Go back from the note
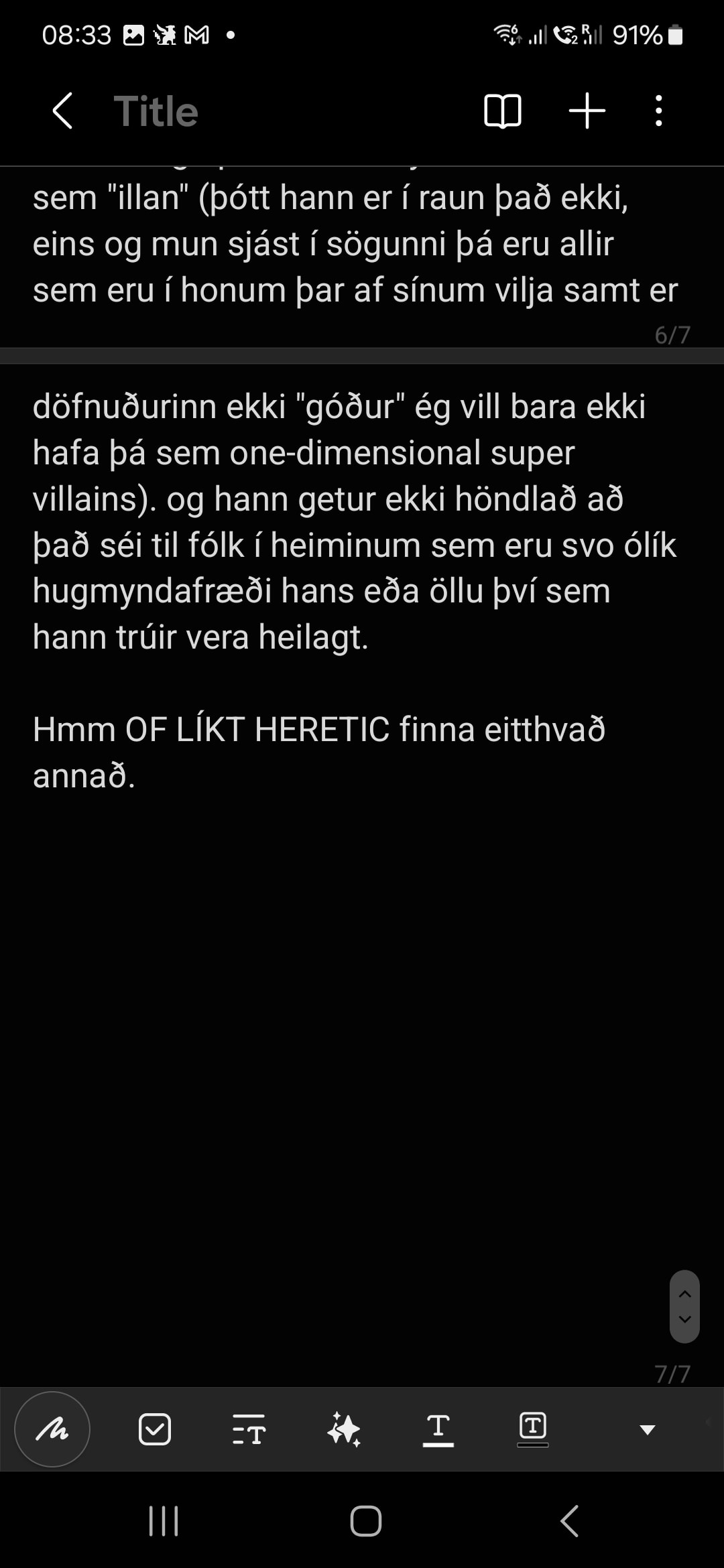724x1568 pixels. tap(62, 111)
